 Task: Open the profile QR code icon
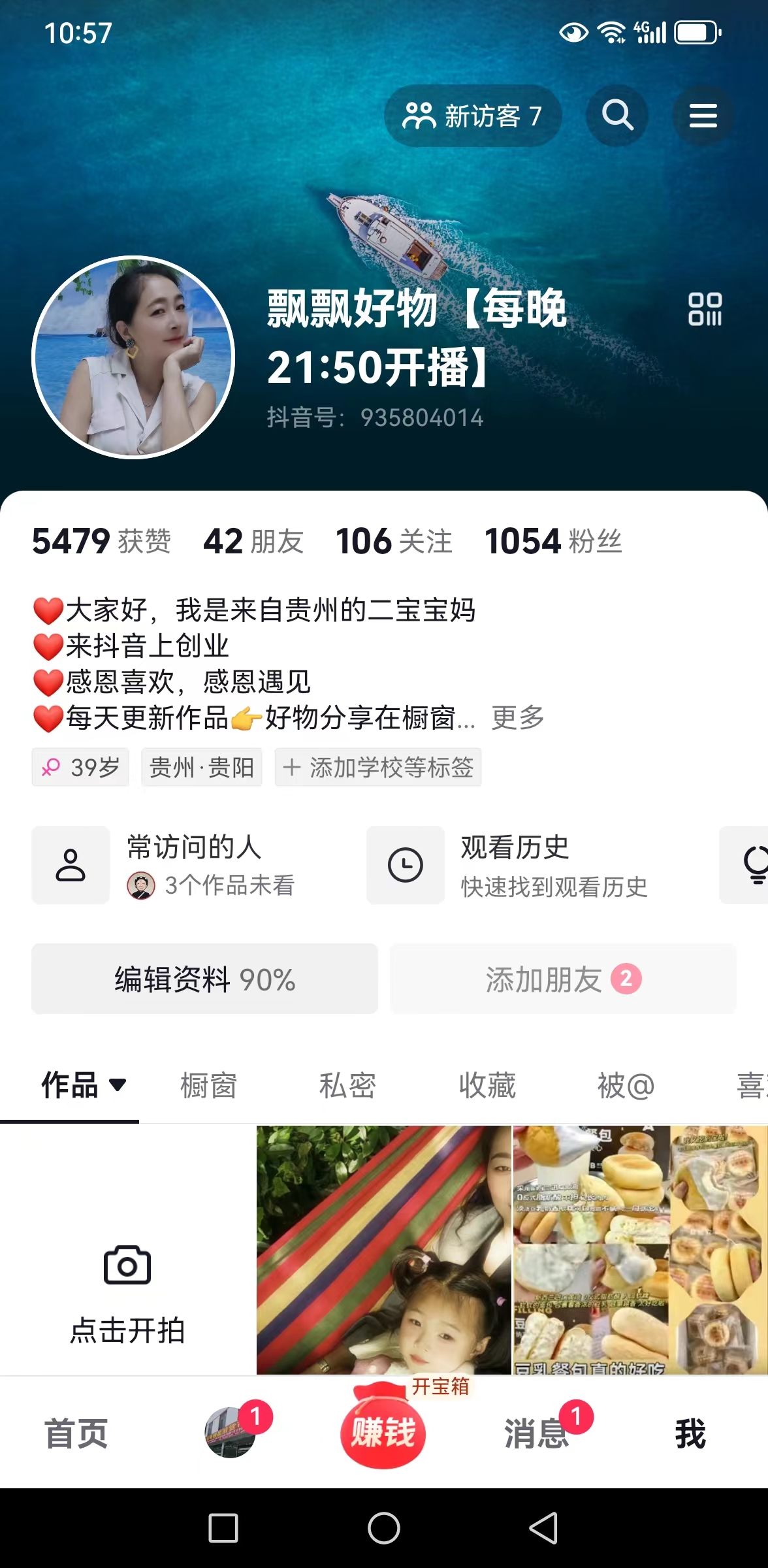tap(705, 309)
